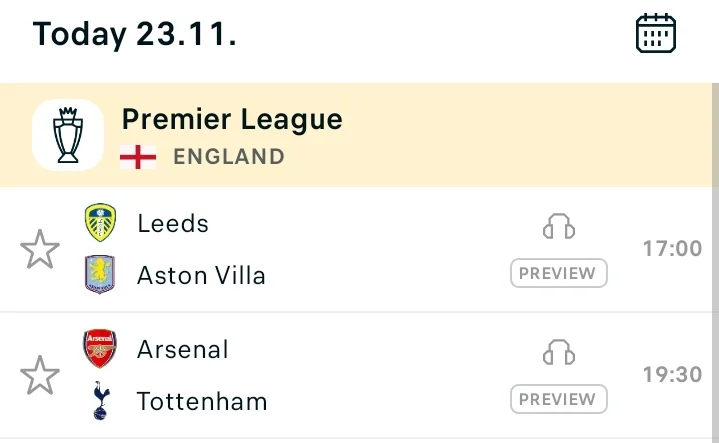The width and height of the screenshot is (719, 443).
Task: Listen to audio for Arsenal vs Tottenham
Action: [x=559, y=353]
